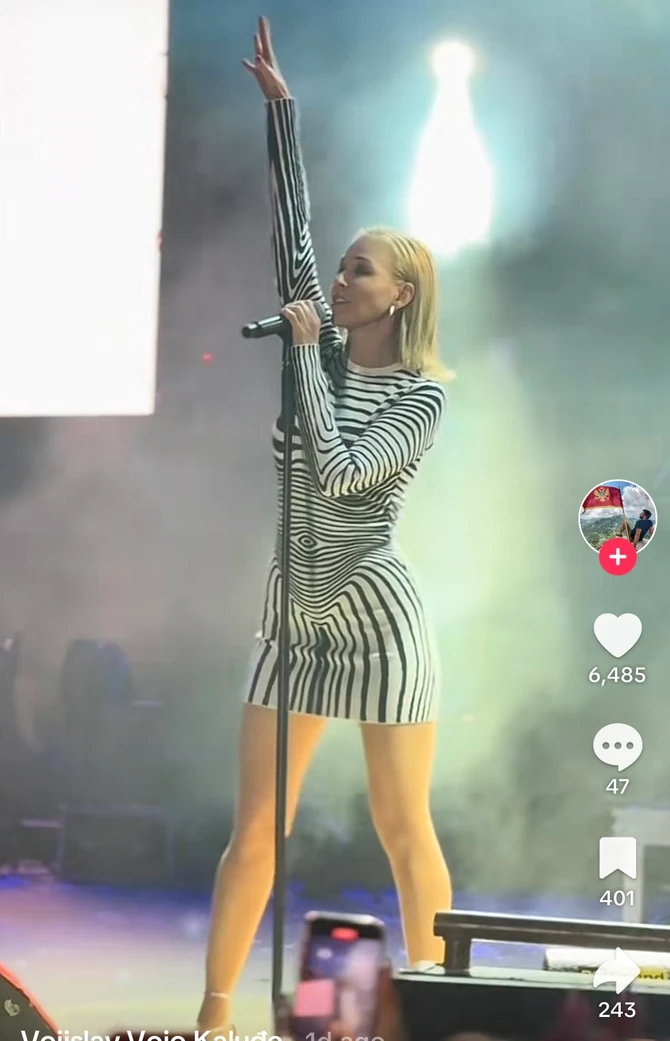Share this video using the arrow icon
The height and width of the screenshot is (1041, 670).
coord(617,970)
